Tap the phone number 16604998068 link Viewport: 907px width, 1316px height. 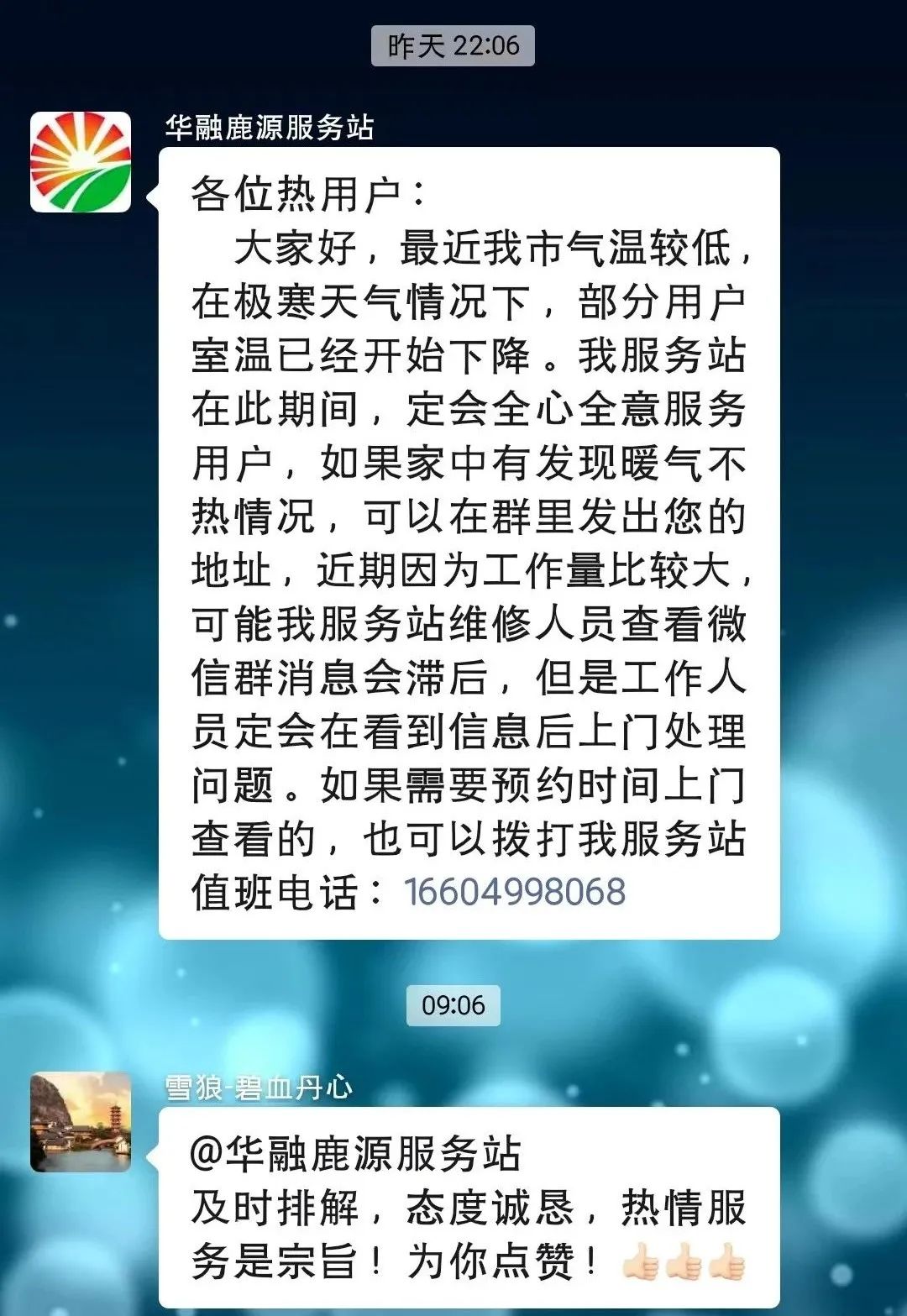pyautogui.click(x=515, y=892)
